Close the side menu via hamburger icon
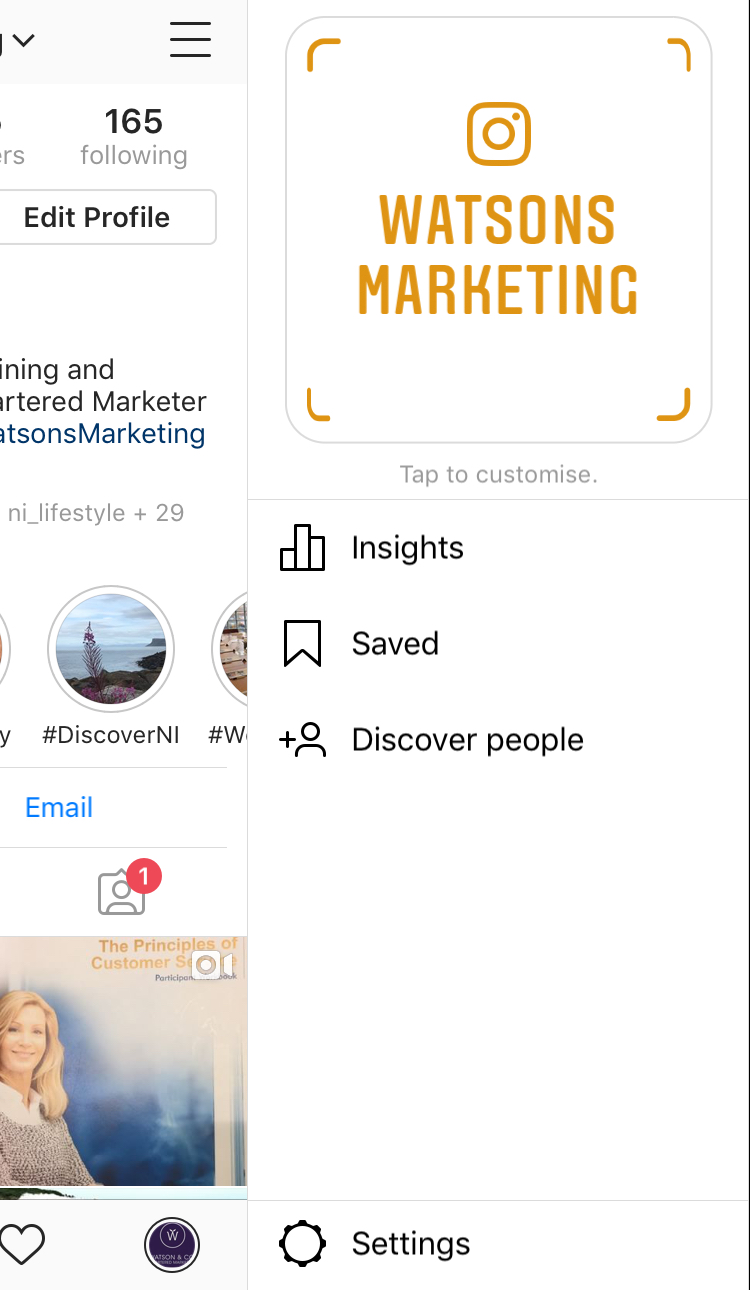The height and width of the screenshot is (1290, 750). click(190, 40)
